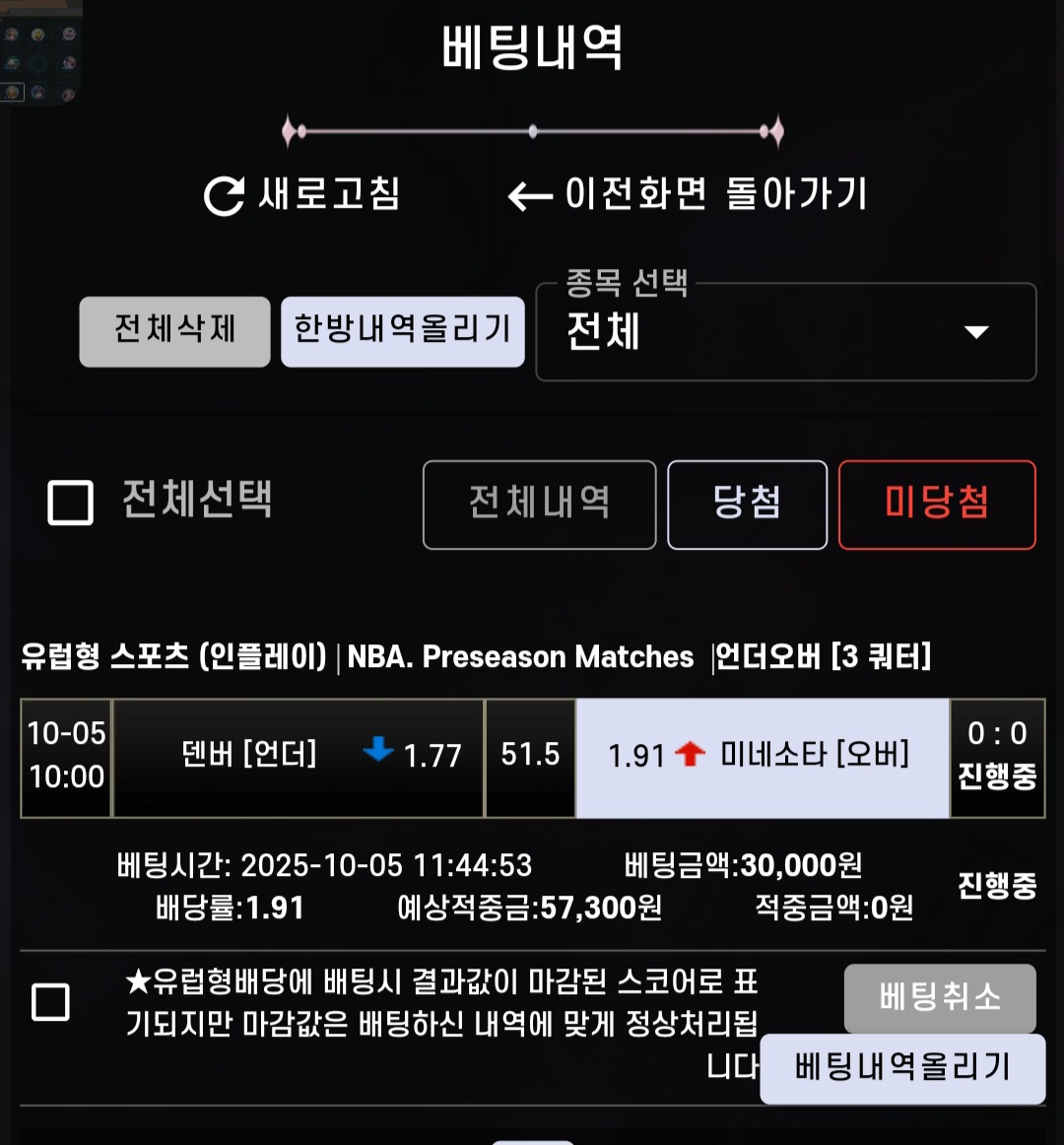Go back with 이전화면 돌아가기

(x=688, y=194)
